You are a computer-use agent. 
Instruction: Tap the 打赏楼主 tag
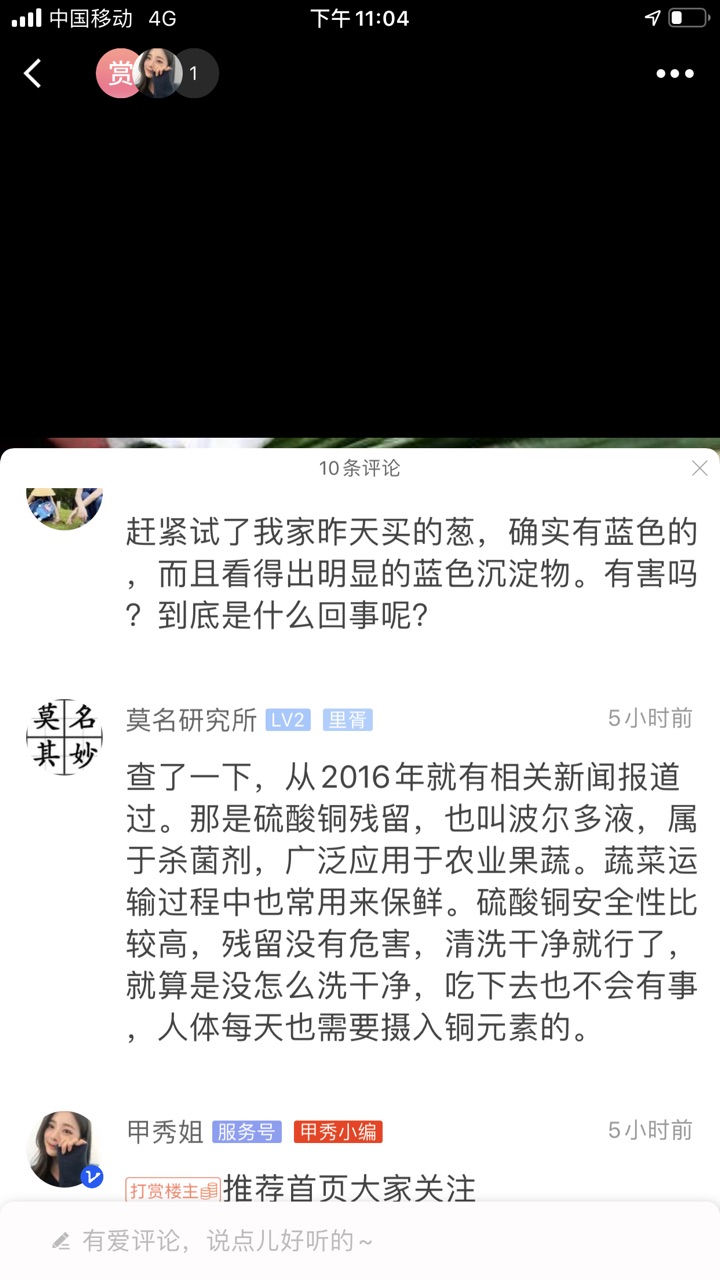pyautogui.click(x=172, y=1190)
